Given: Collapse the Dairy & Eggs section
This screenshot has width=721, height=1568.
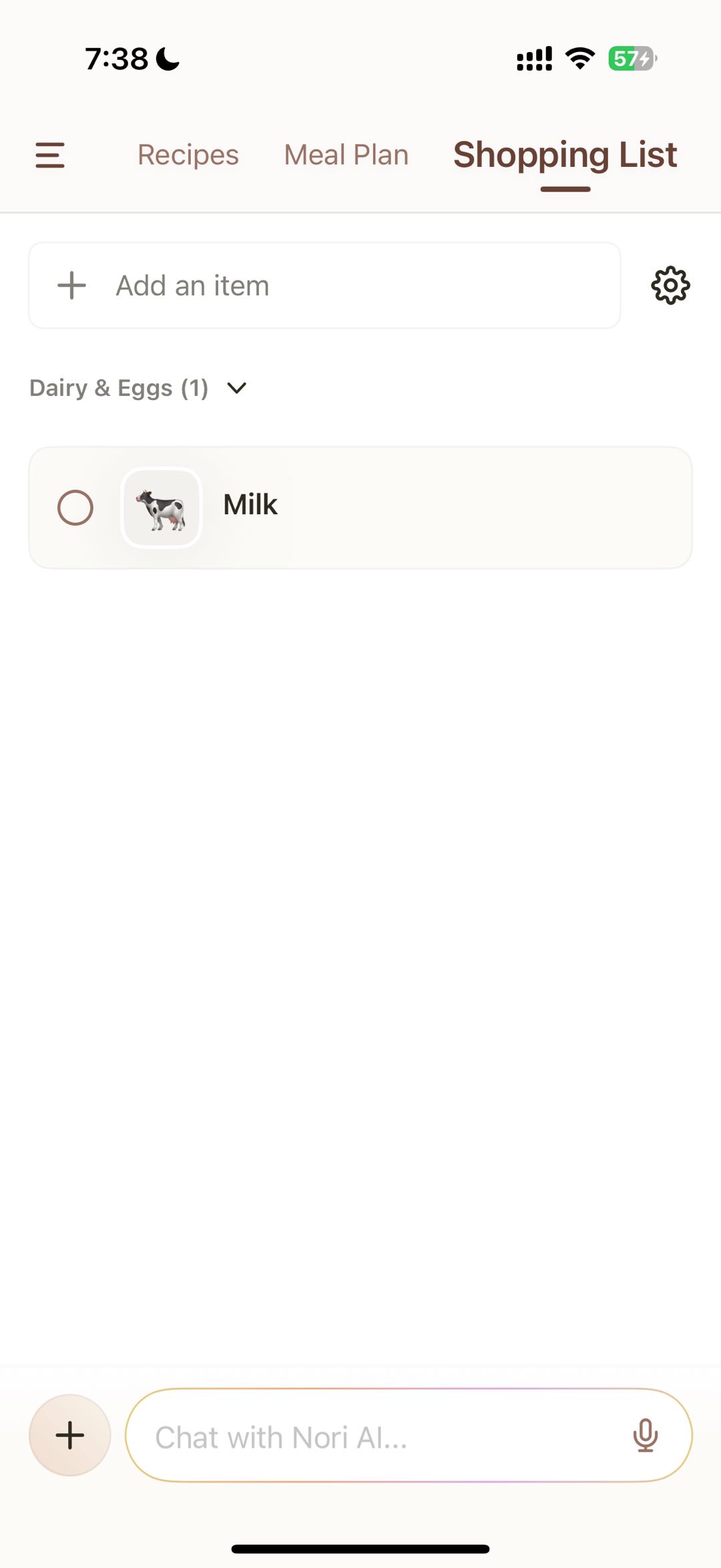Looking at the screenshot, I should click(236, 388).
